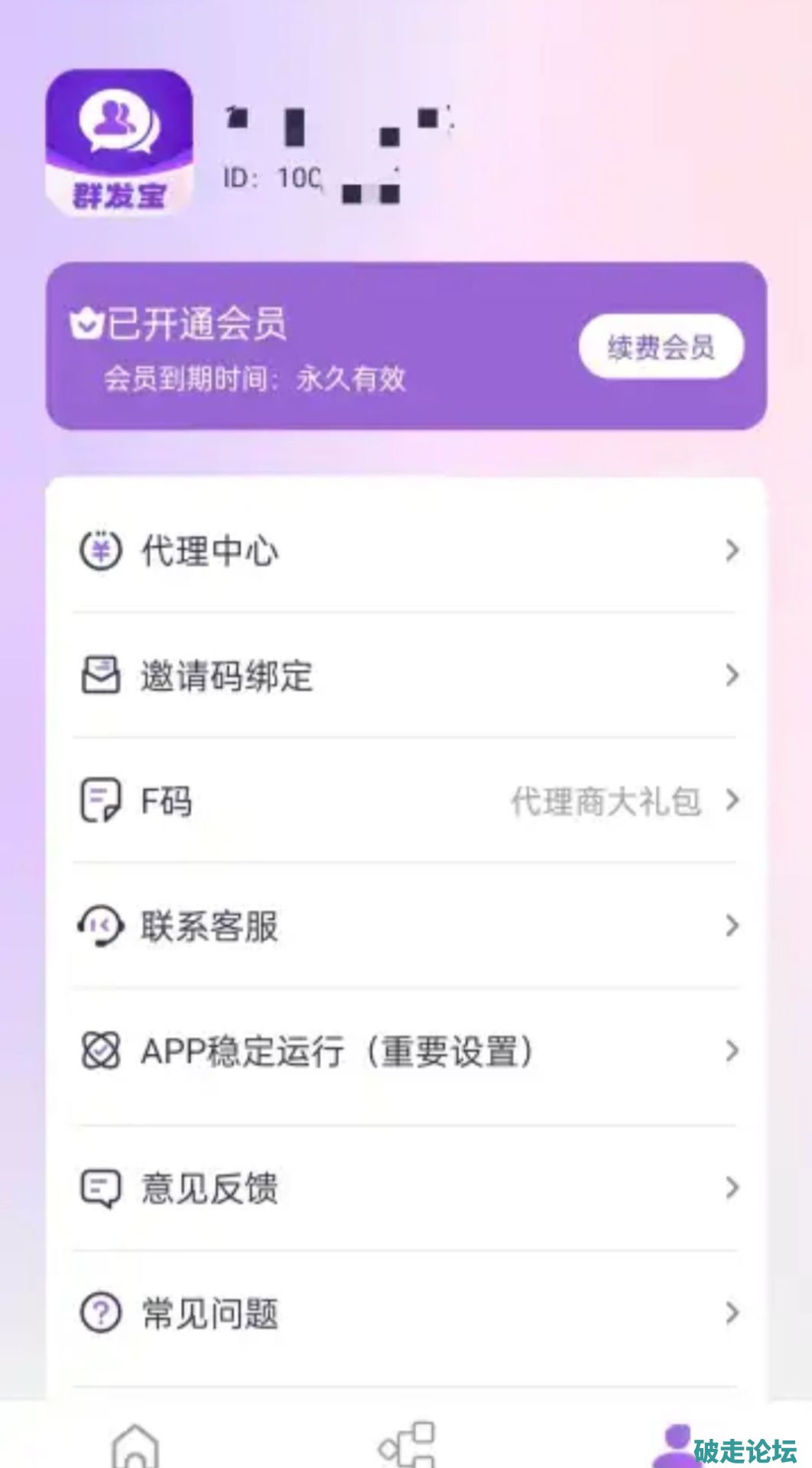Tap the 群发宝 profile avatar
812x1468 pixels.
(119, 143)
